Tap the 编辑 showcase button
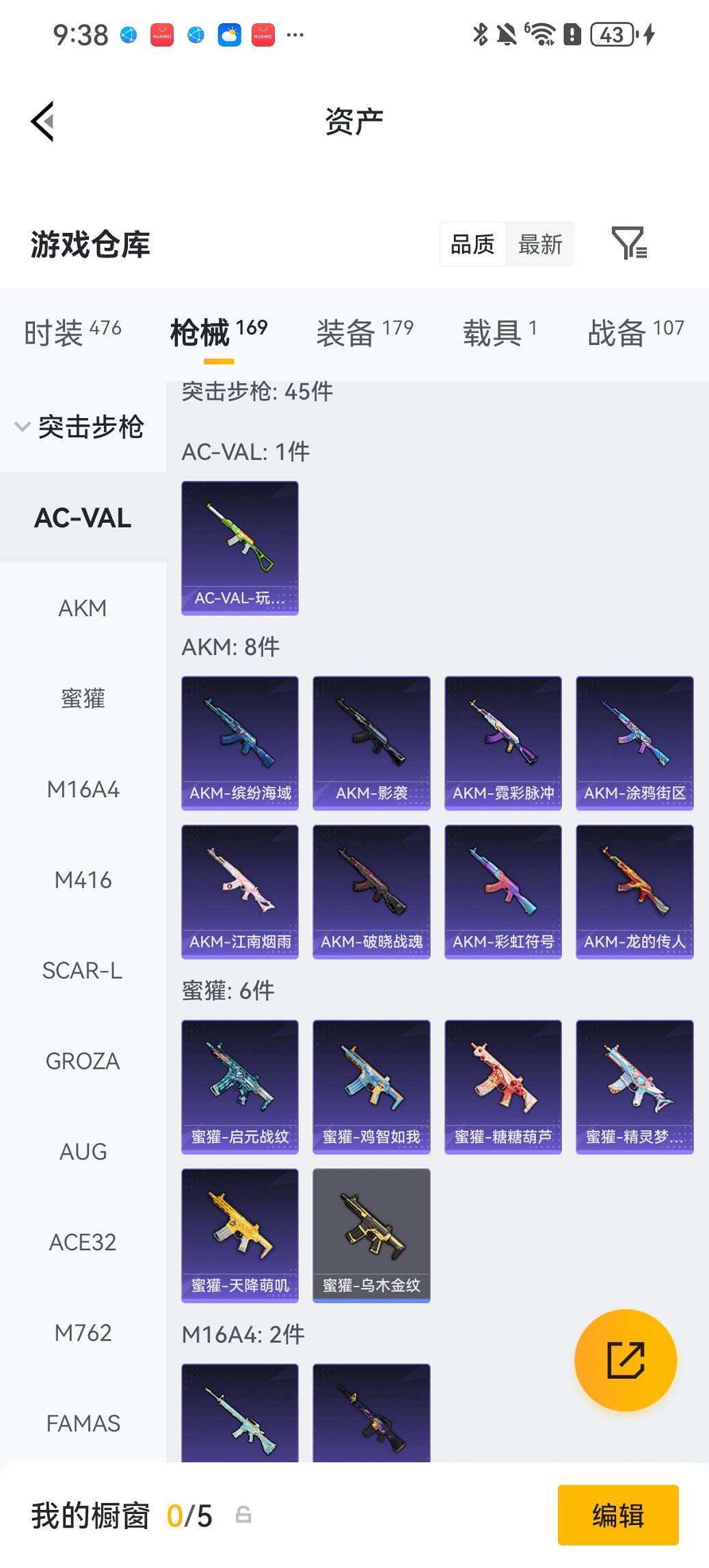This screenshot has width=709, height=1568. point(618,1515)
